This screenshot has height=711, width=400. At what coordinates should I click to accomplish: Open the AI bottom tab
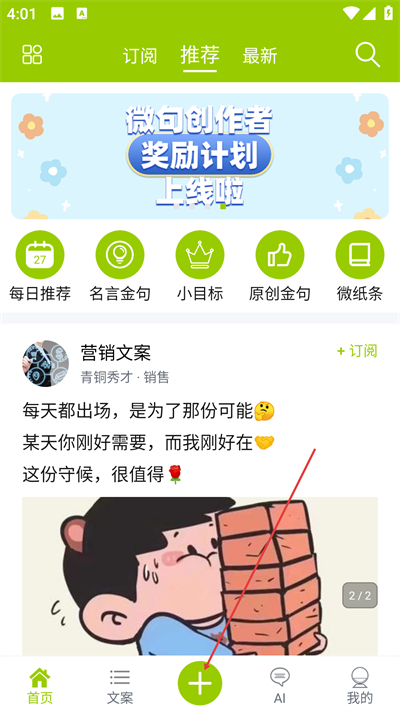[280, 686]
